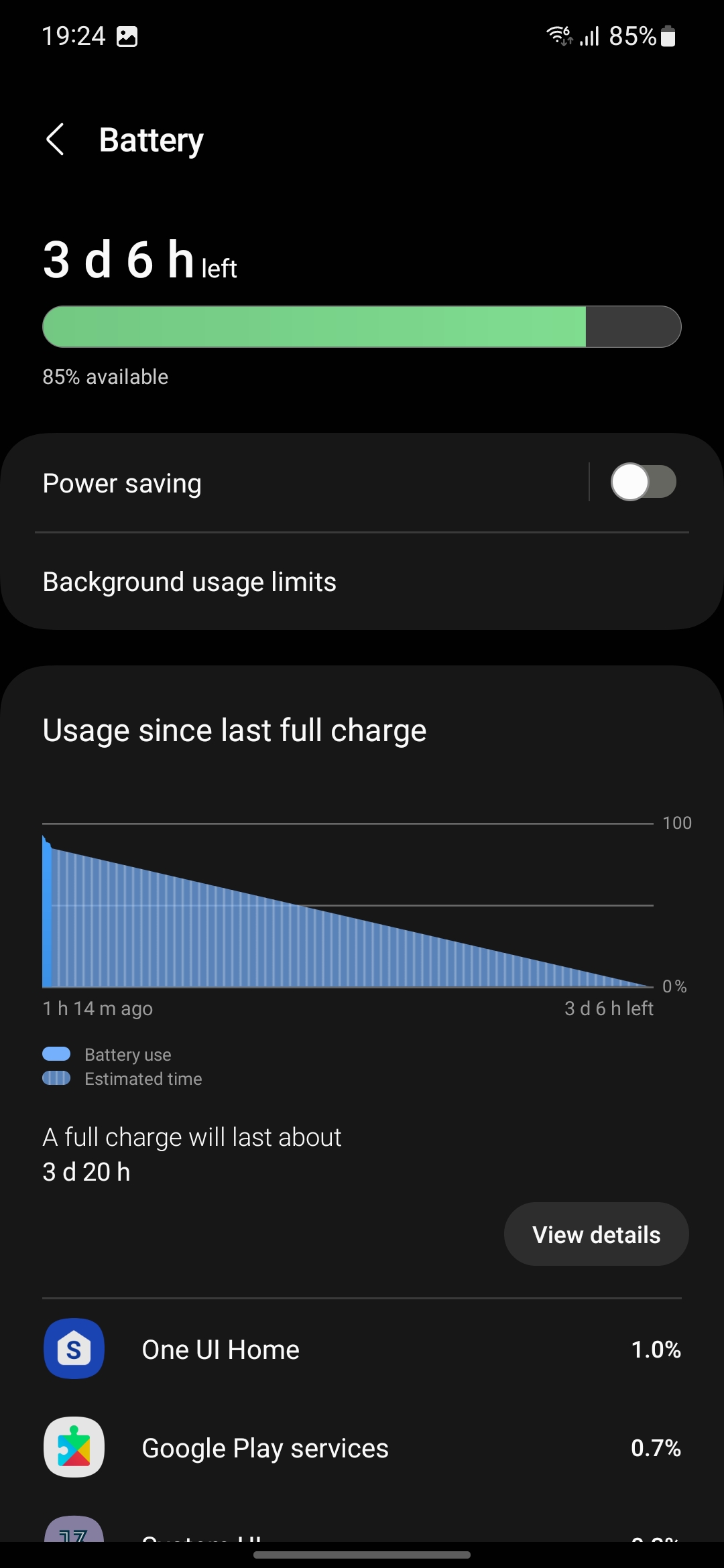Open One UI Home battery usage
Image resolution: width=724 pixels, height=1568 pixels.
pyautogui.click(x=362, y=1350)
